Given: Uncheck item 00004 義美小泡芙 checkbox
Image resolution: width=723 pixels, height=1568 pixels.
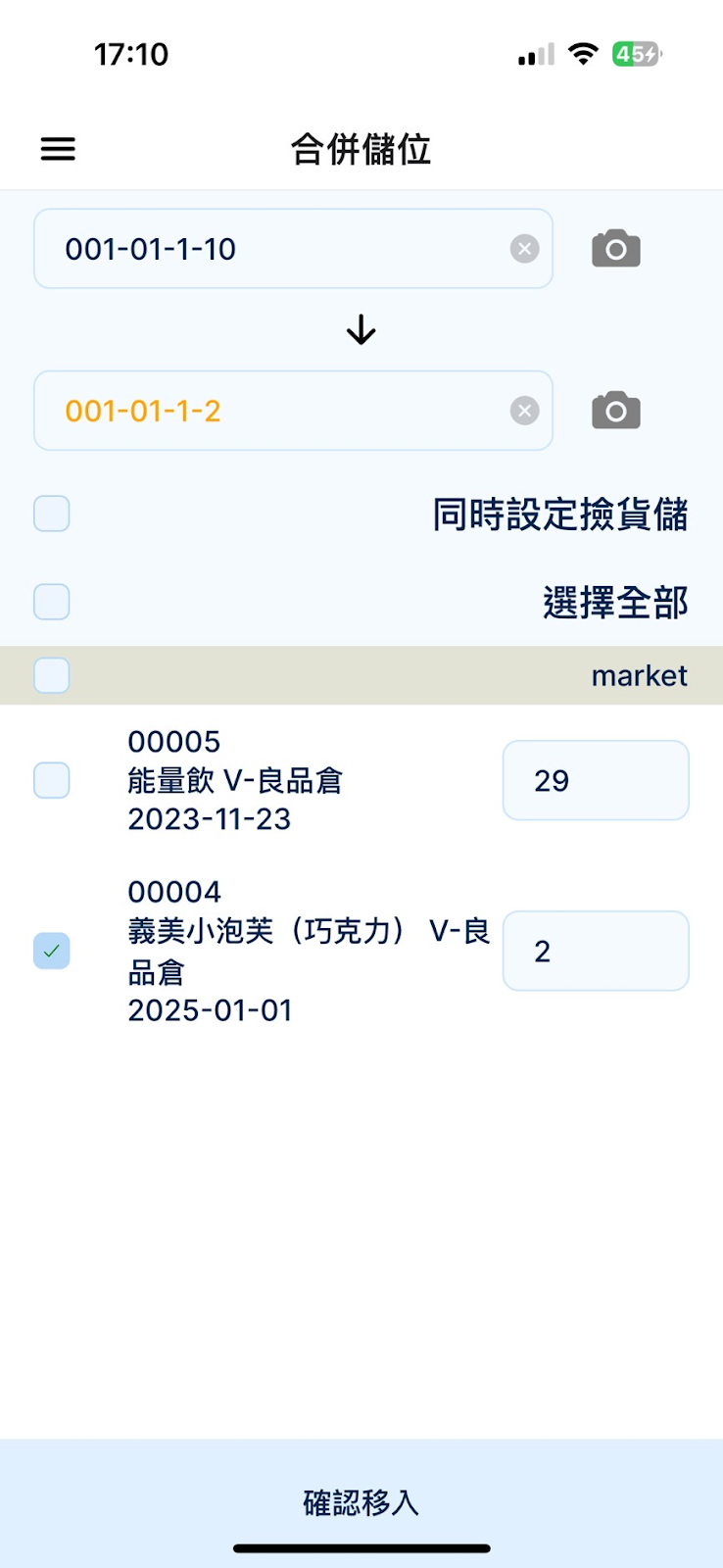Looking at the screenshot, I should pos(52,951).
